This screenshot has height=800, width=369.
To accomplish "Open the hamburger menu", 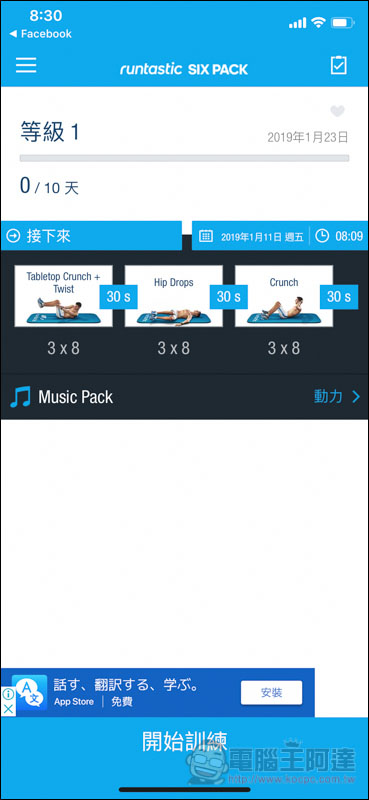I will 26,65.
